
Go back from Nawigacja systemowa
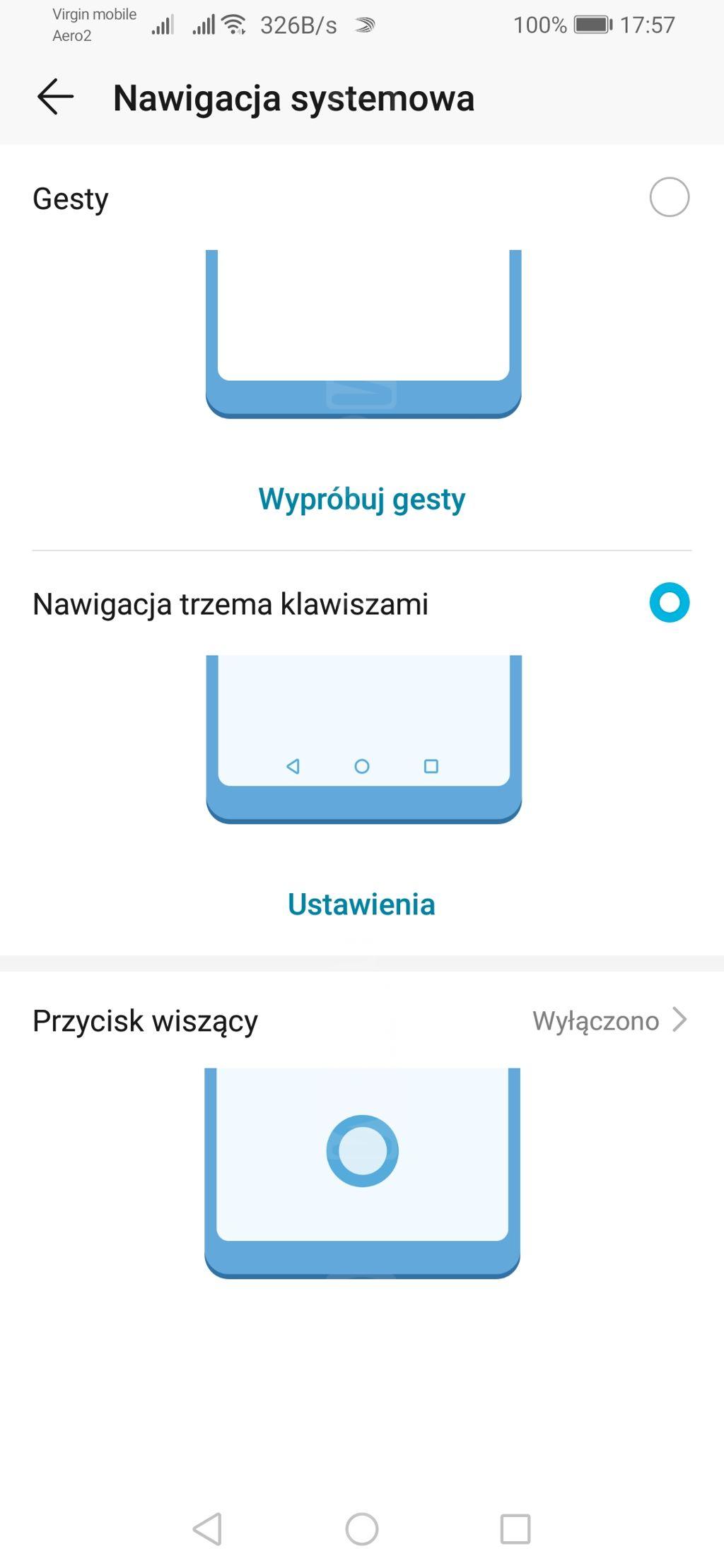(x=55, y=97)
